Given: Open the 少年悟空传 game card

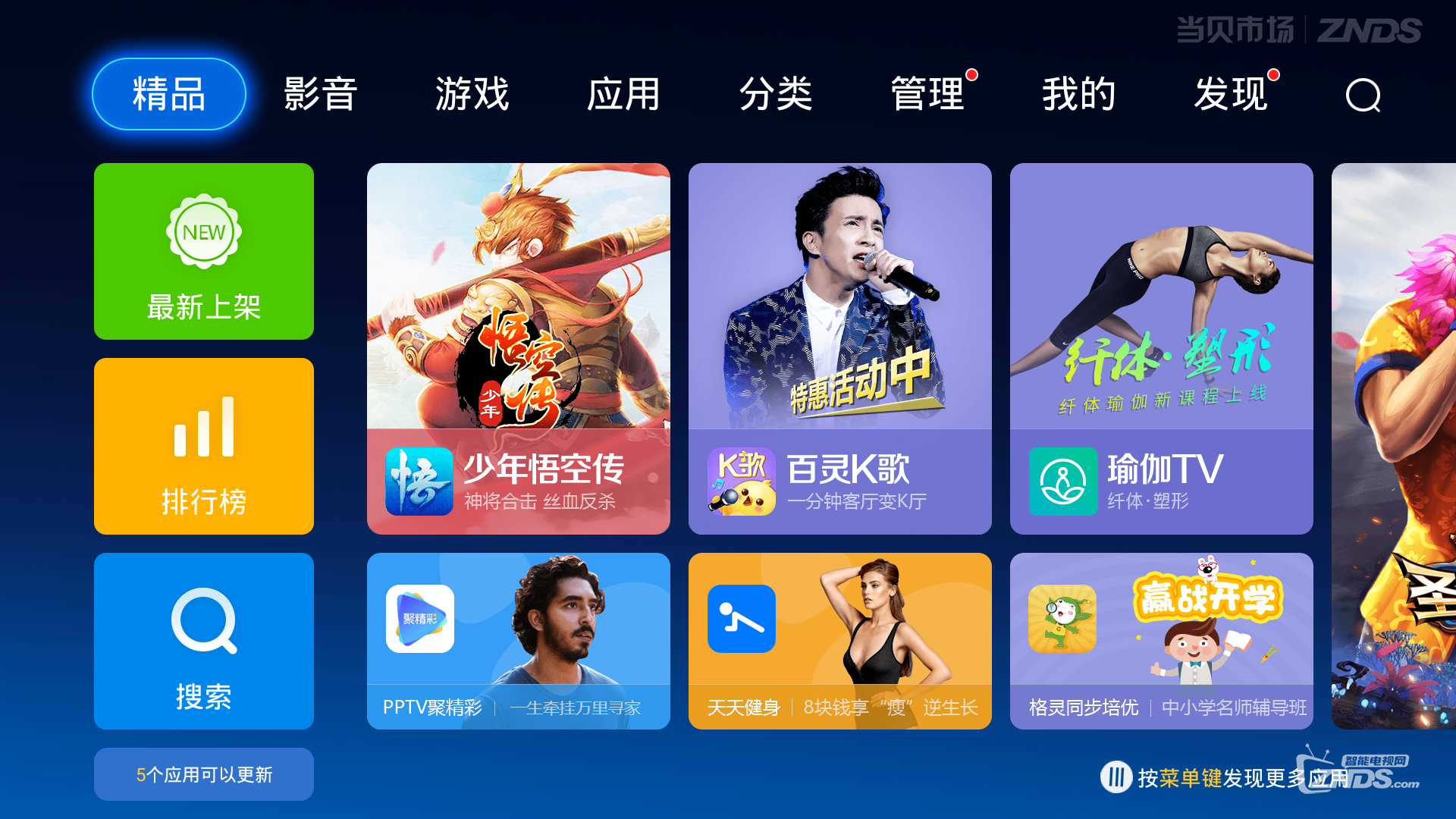Looking at the screenshot, I should [519, 349].
